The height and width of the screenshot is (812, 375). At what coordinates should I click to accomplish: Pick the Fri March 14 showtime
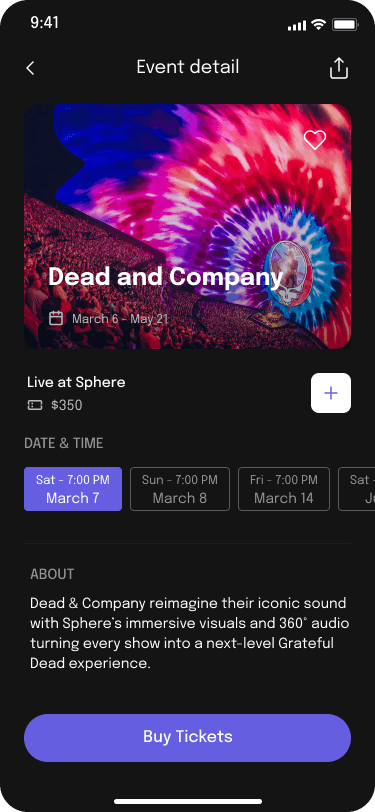coord(284,489)
